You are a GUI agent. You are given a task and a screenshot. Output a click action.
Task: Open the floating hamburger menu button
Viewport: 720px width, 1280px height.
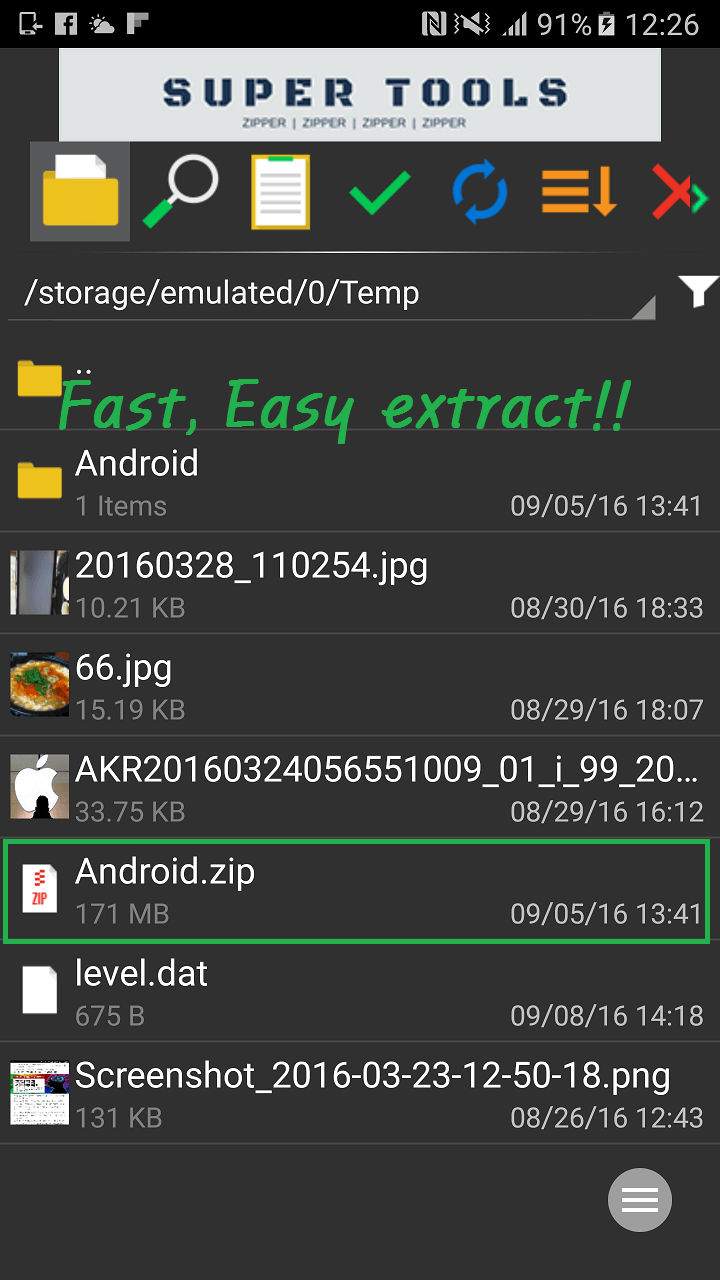pos(640,1200)
